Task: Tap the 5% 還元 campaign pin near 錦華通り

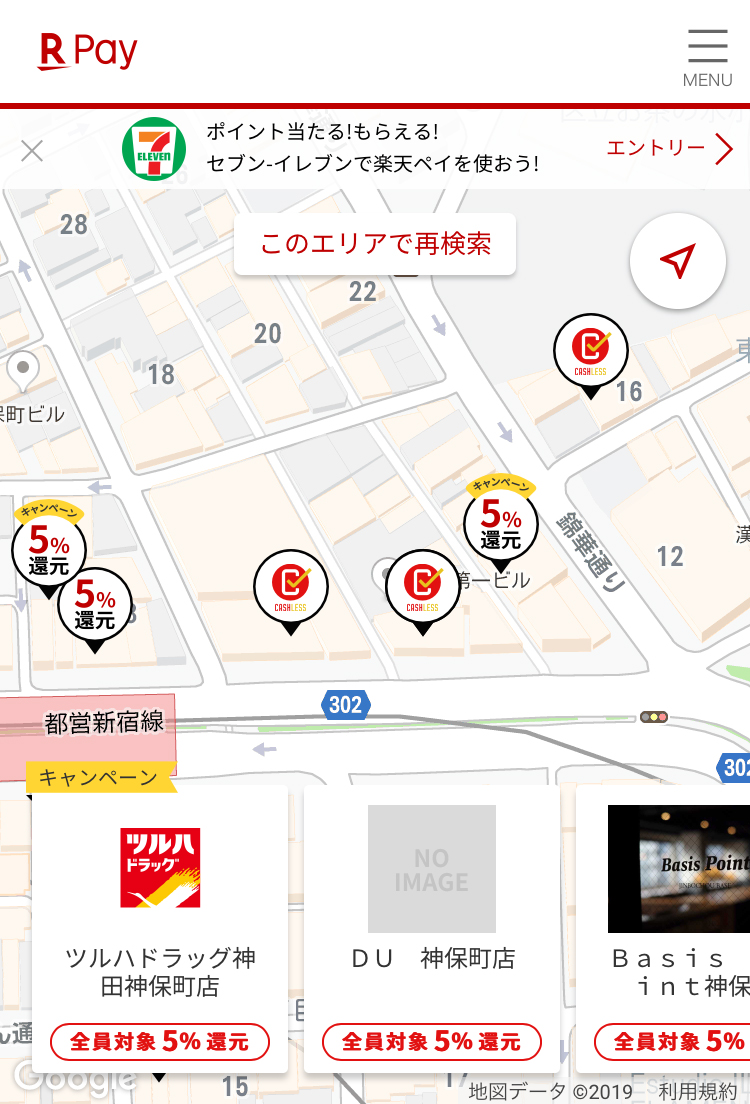Action: (x=502, y=523)
